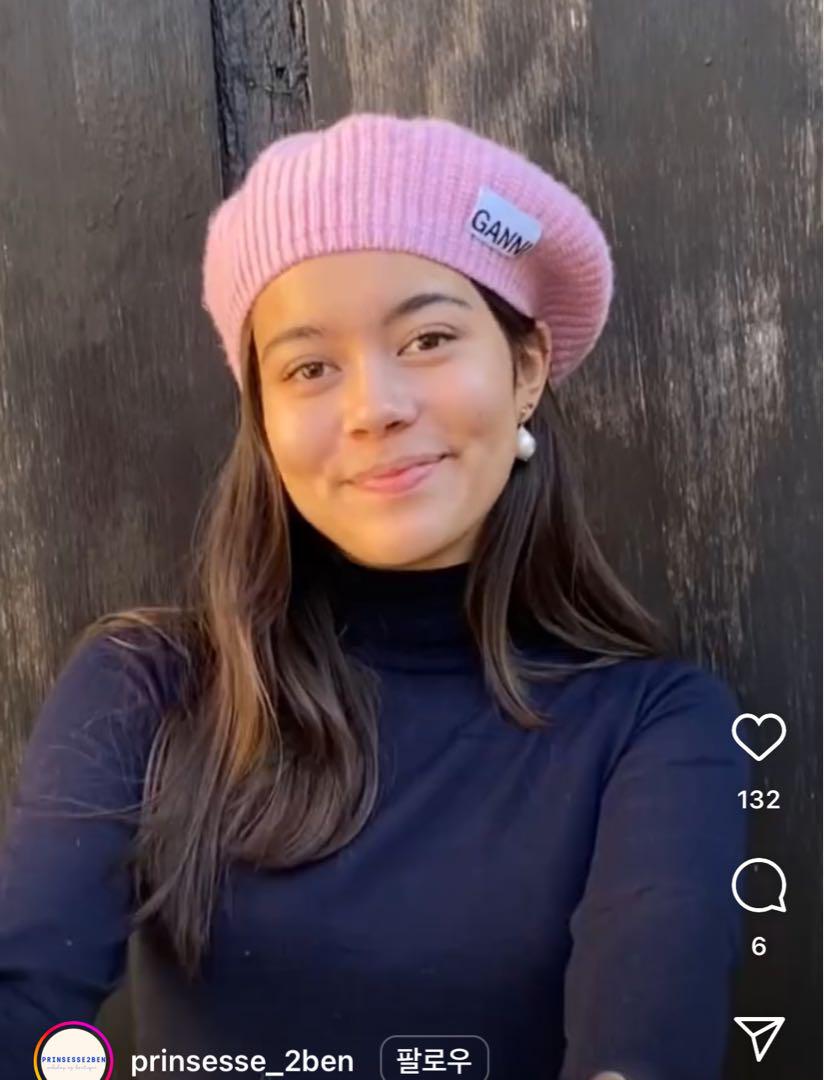Open the comments on this reel

pyautogui.click(x=758, y=886)
